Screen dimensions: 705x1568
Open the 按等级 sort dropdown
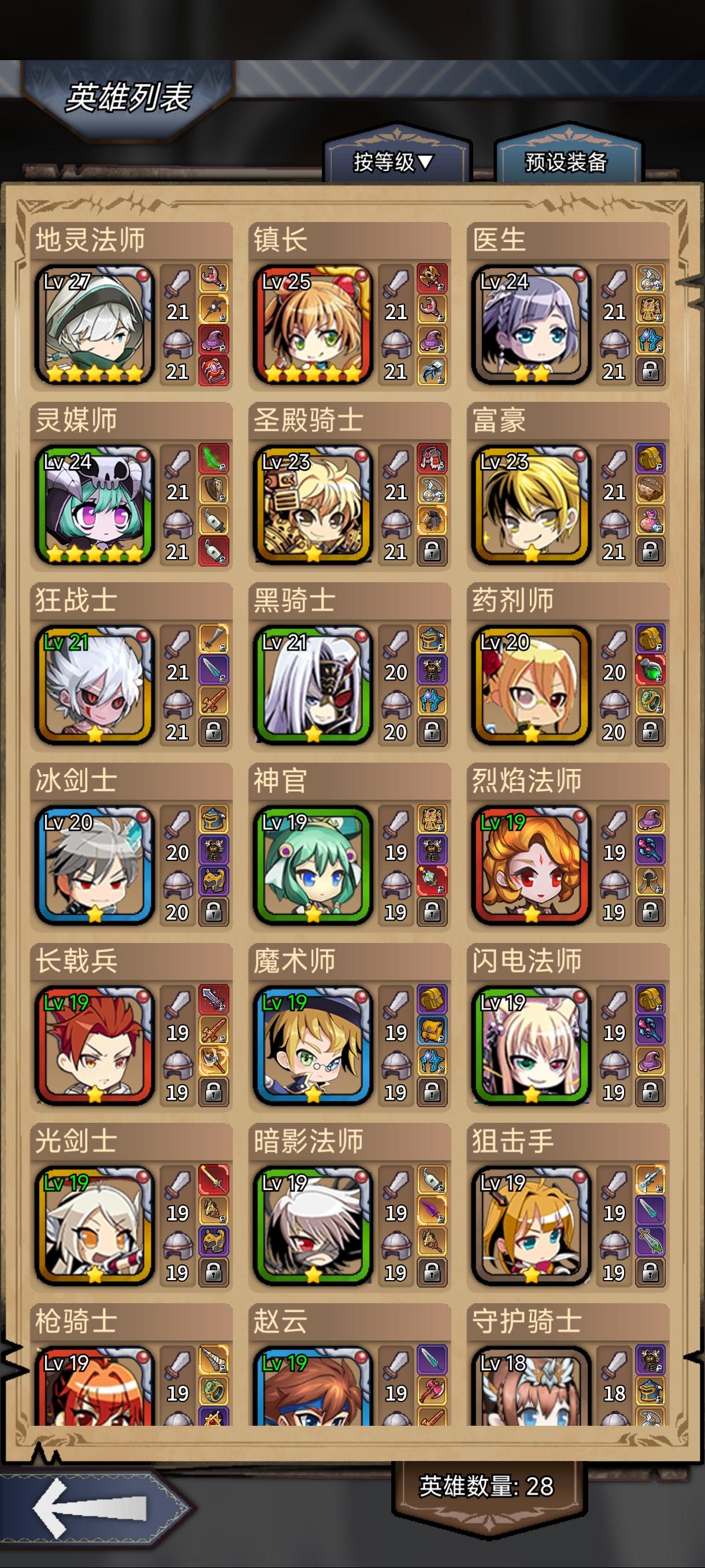[x=395, y=160]
